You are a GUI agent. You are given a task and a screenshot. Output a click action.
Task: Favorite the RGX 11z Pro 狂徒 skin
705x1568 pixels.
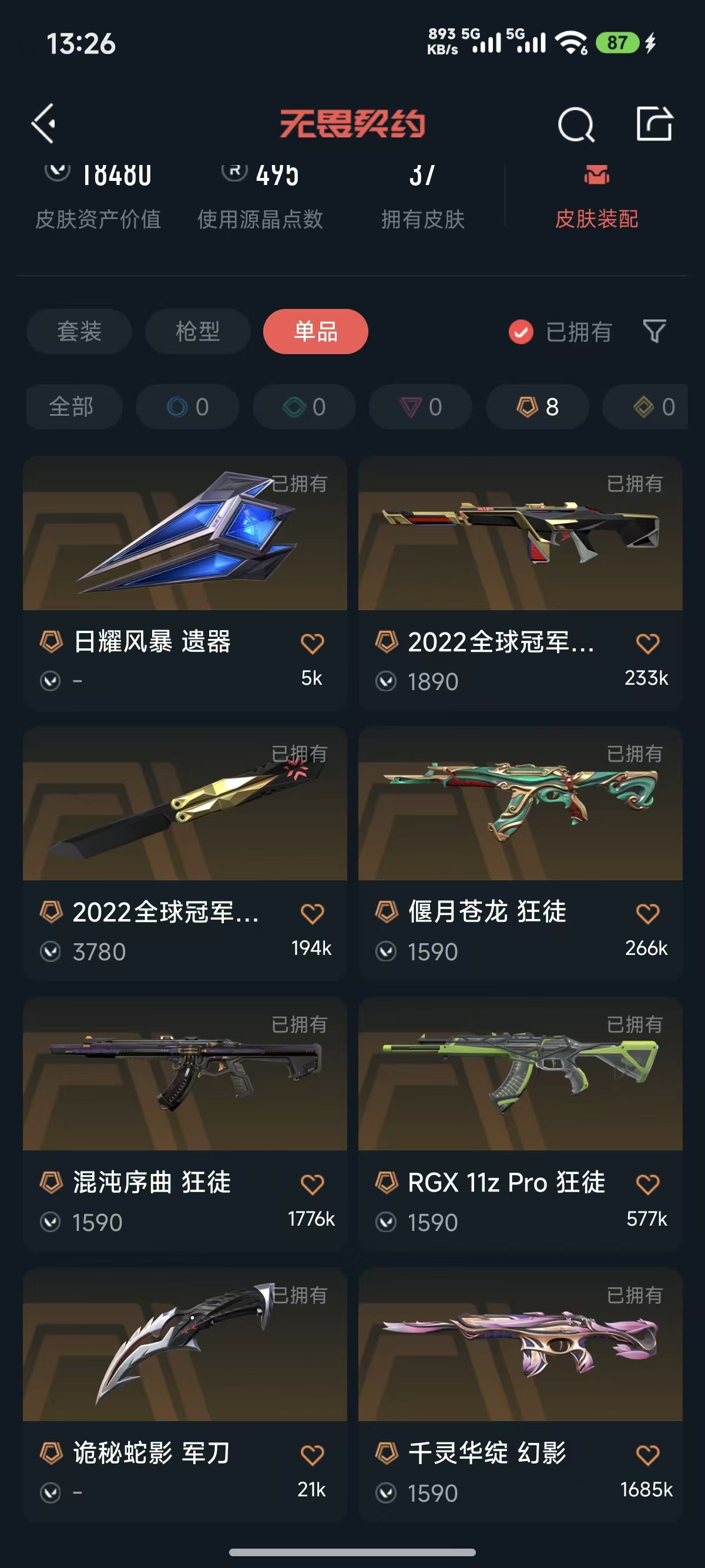(x=648, y=1185)
